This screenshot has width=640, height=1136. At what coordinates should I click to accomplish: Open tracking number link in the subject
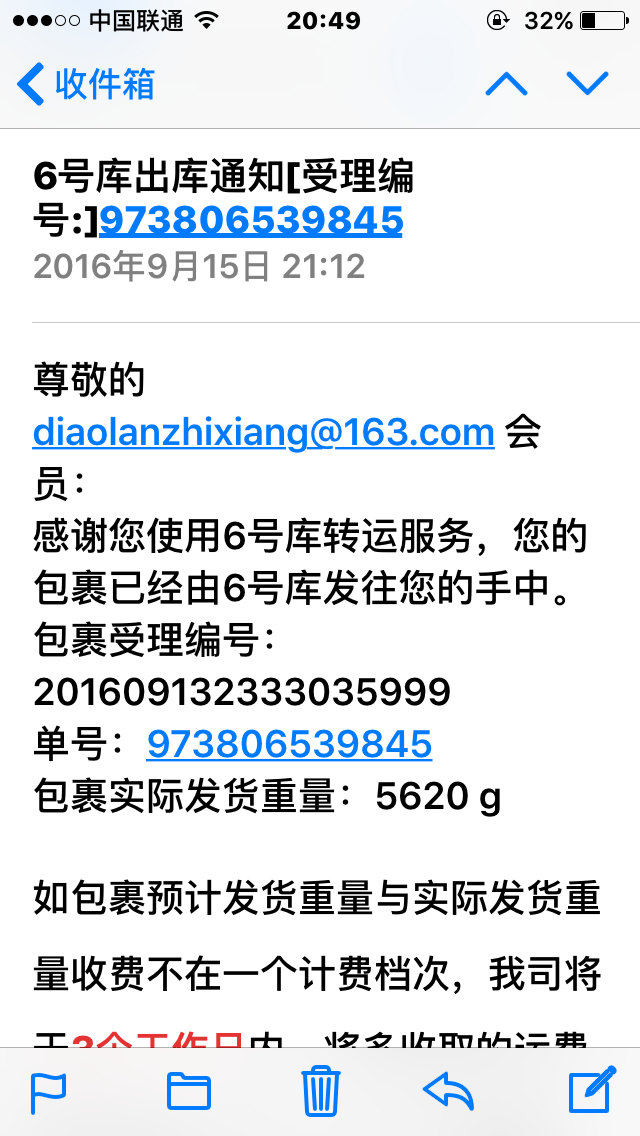coord(251,220)
